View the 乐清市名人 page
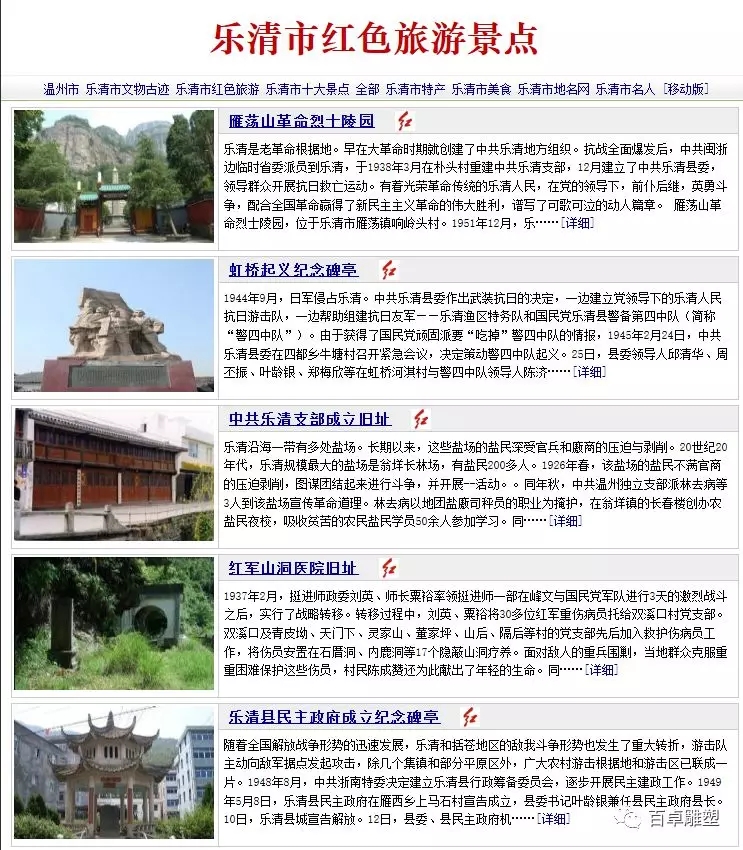The image size is (743, 850). [x=625, y=89]
